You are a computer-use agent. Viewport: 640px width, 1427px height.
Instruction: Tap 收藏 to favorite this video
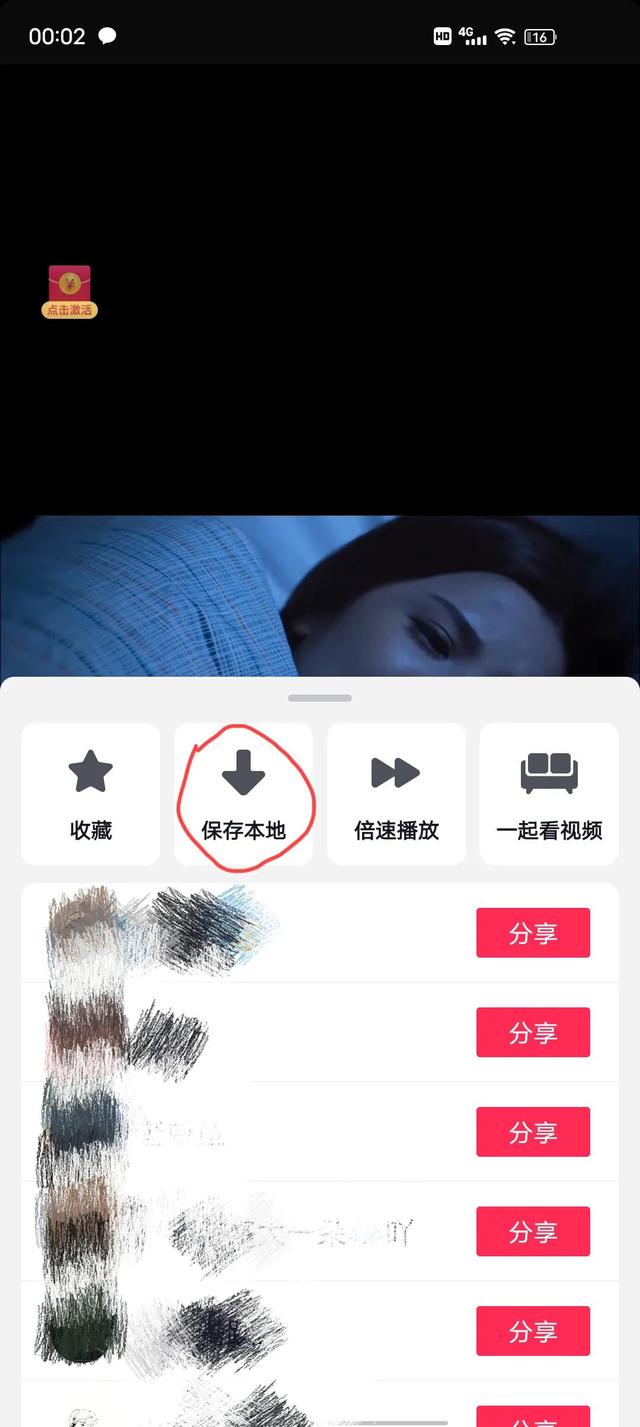[x=91, y=794]
